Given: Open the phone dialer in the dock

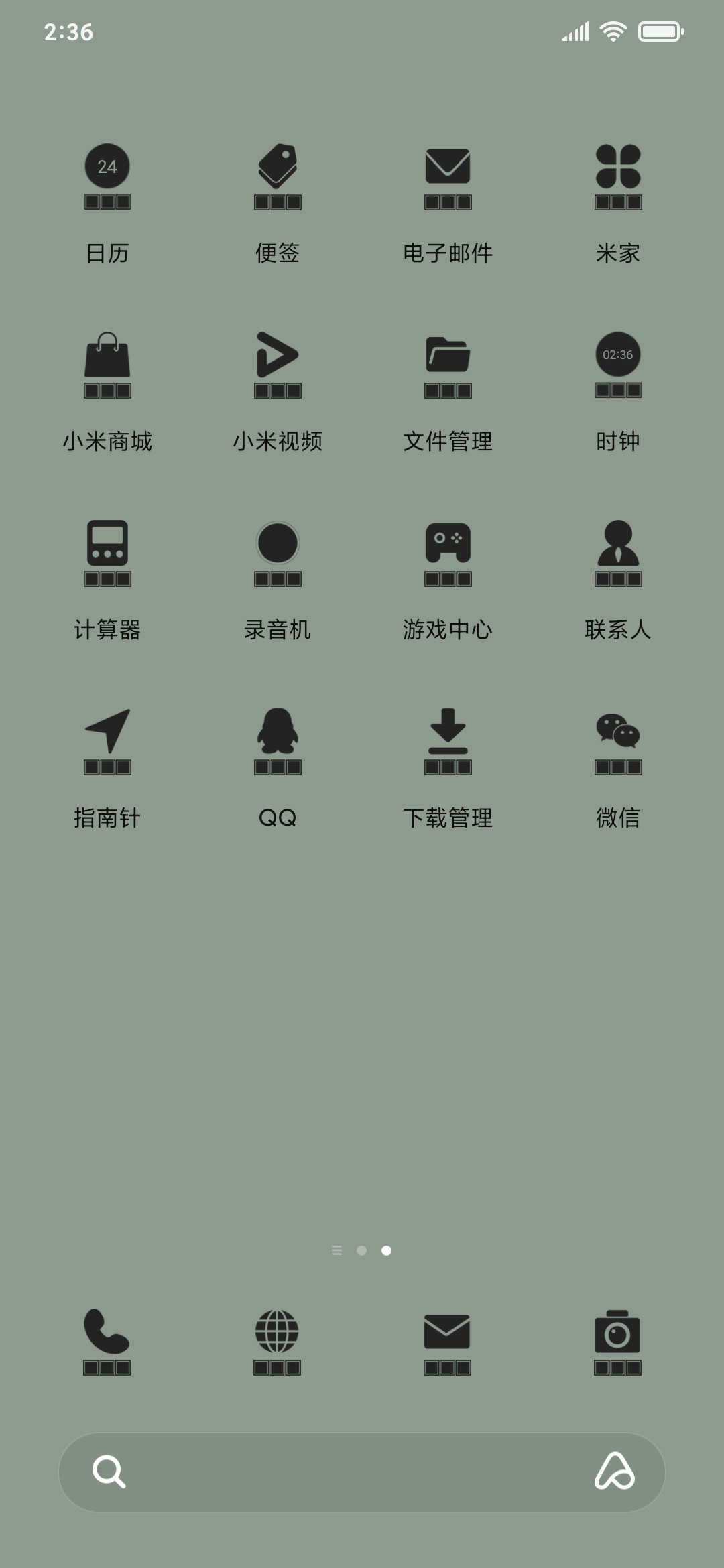Looking at the screenshot, I should click(x=107, y=1342).
